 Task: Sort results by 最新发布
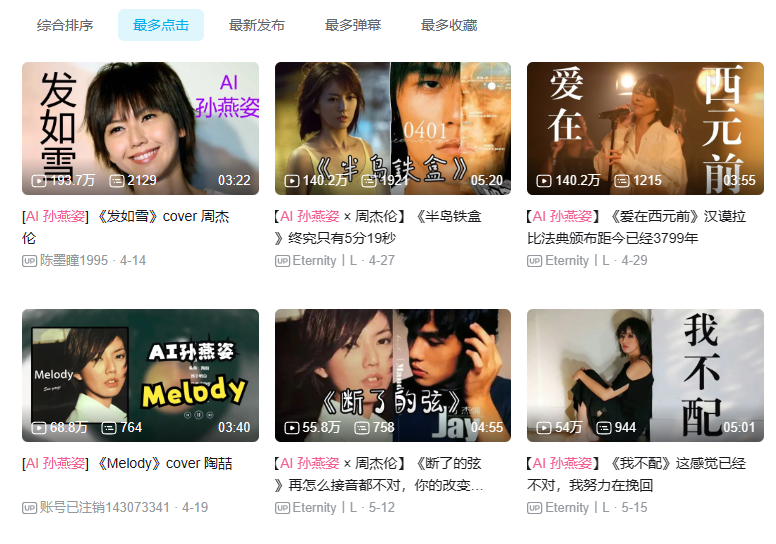(x=256, y=25)
